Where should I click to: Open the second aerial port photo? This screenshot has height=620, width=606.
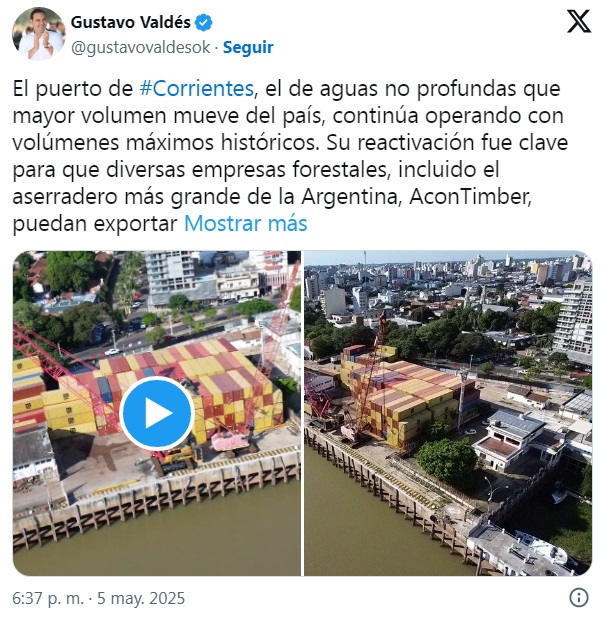click(x=448, y=413)
